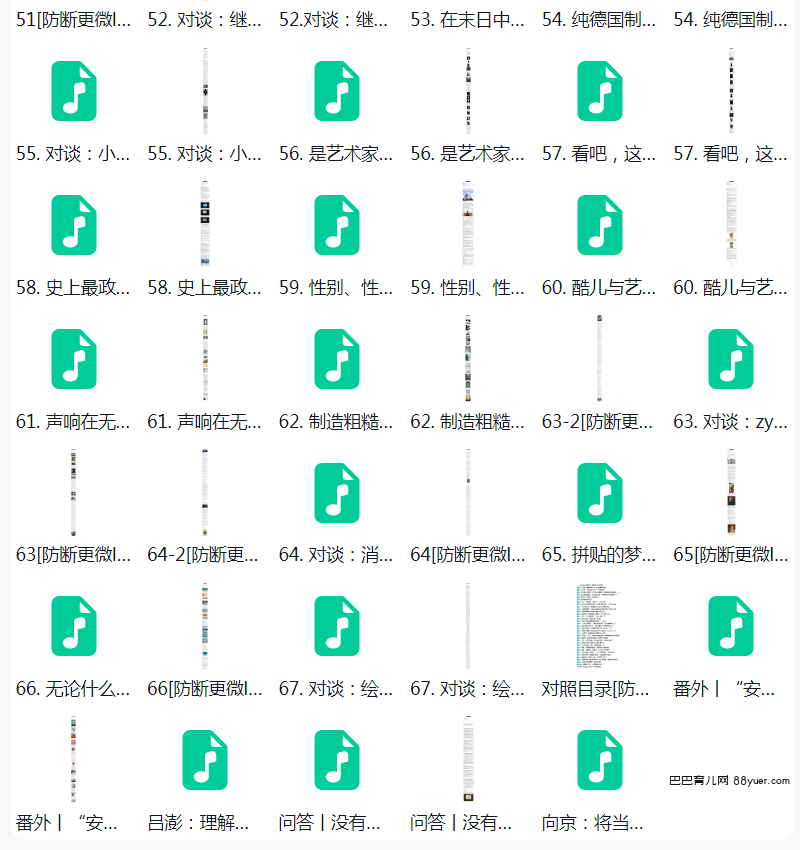
Task: Open the document 56. 是艺术家
Action: [x=467, y=91]
